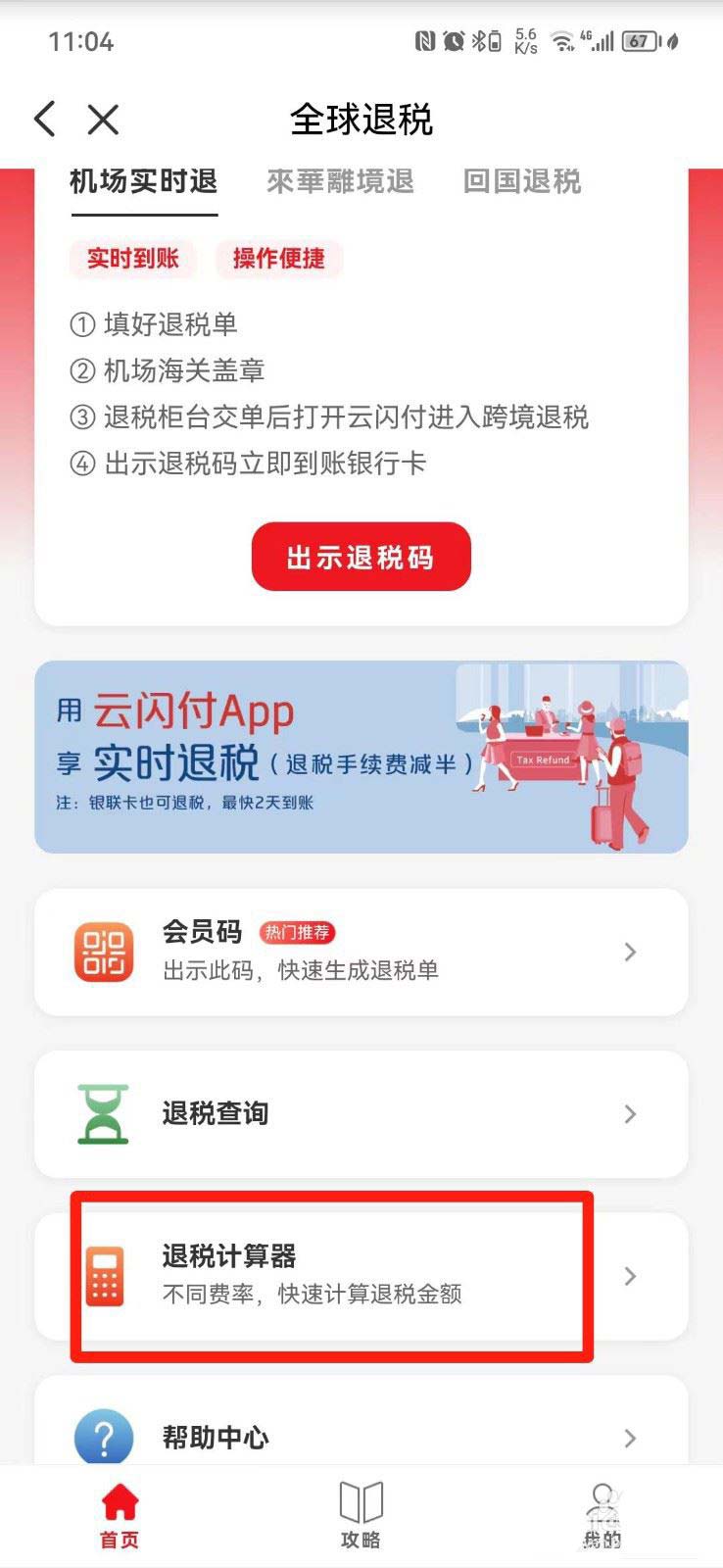The image size is (723, 1568).
Task: Go back using the arrow icon
Action: point(45,119)
